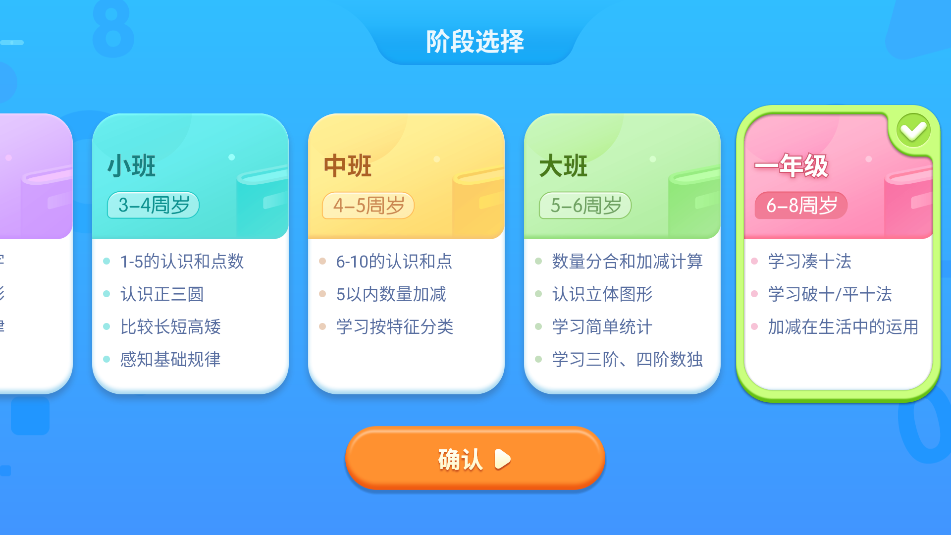
Task: Pick the 大班 5-6周岁 stage card
Action: [622, 252]
